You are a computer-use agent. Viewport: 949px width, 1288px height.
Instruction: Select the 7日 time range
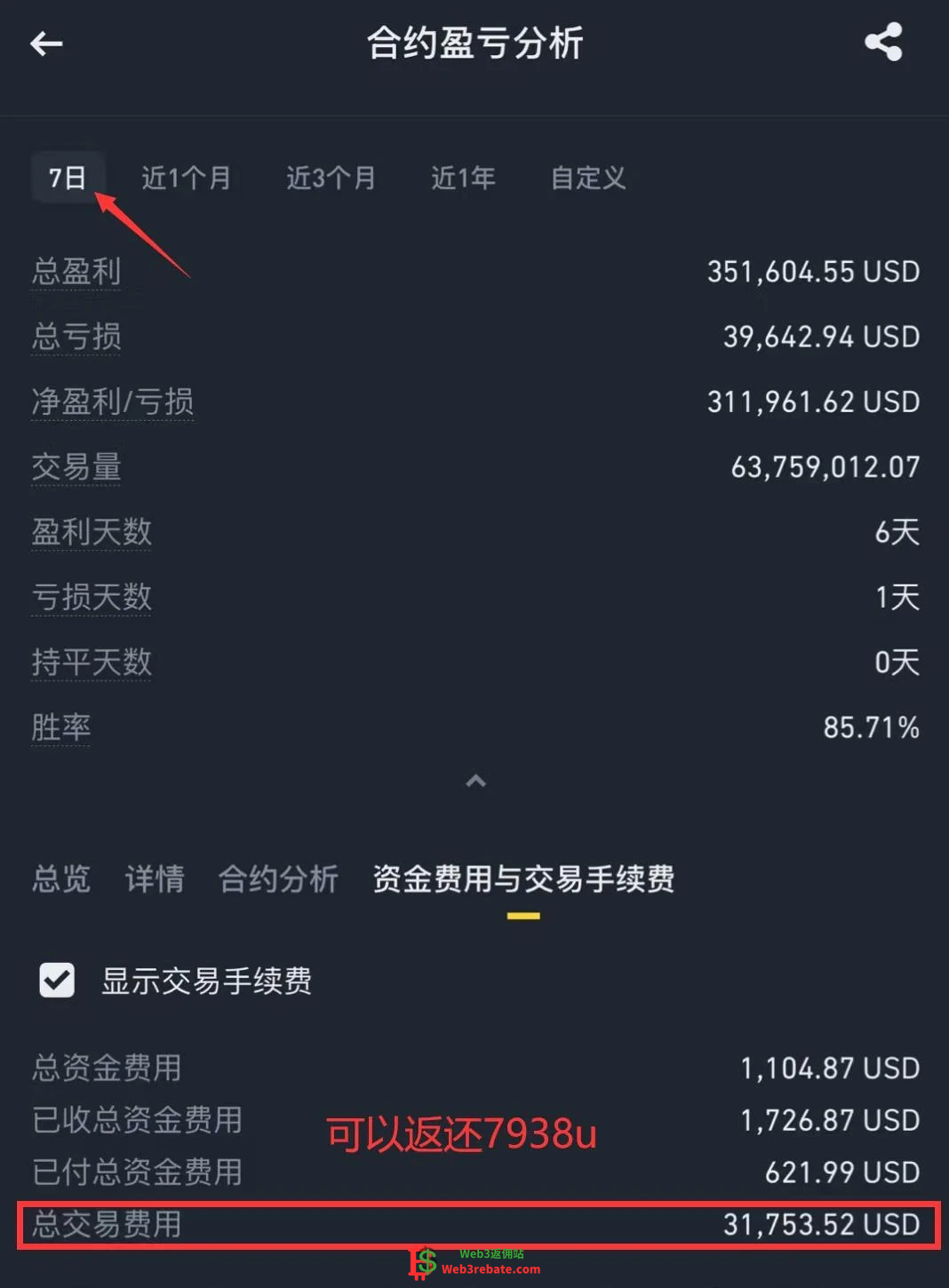68,178
